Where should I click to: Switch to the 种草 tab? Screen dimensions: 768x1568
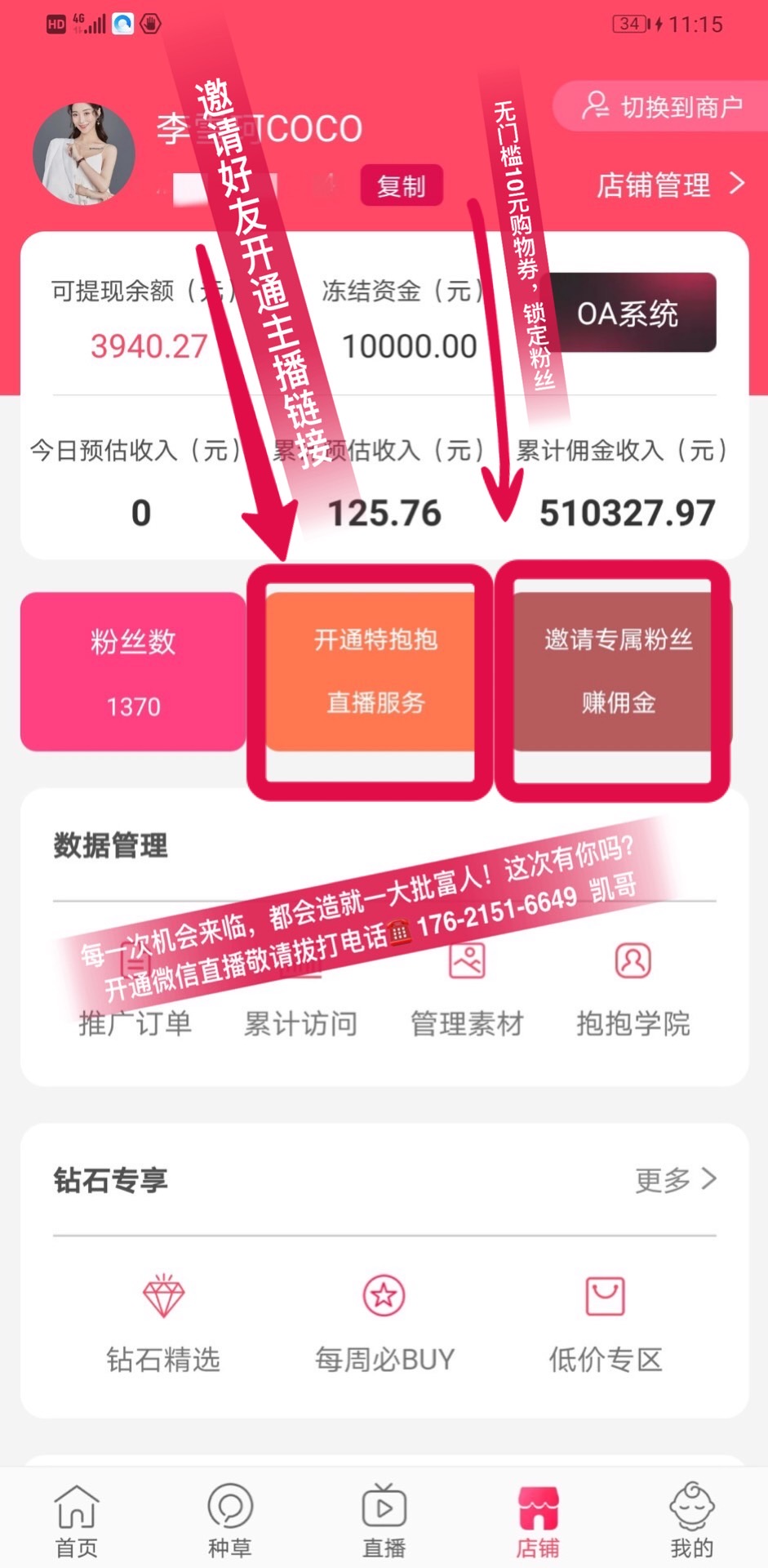(230, 1520)
